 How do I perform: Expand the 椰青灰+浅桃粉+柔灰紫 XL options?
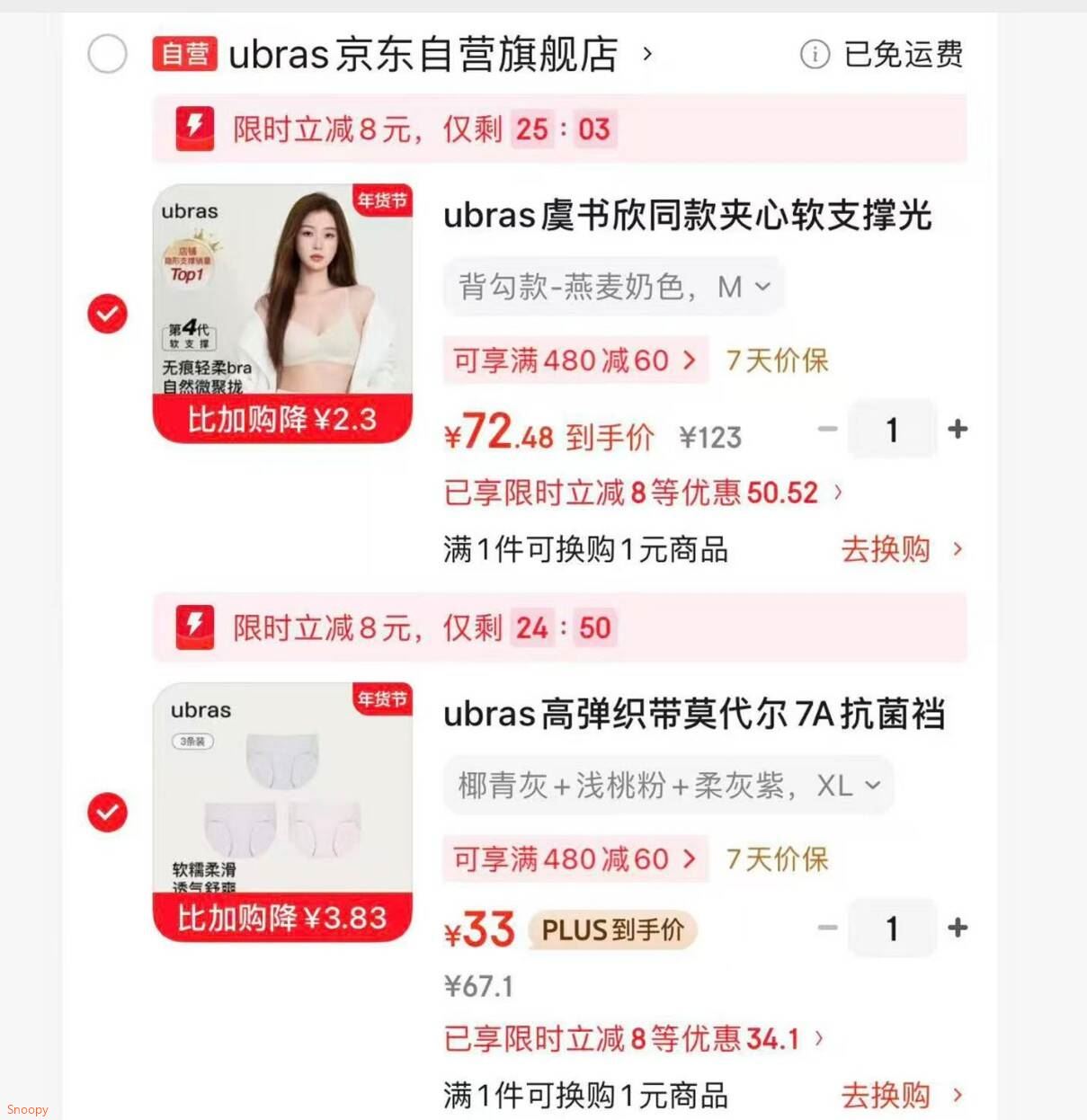667,785
